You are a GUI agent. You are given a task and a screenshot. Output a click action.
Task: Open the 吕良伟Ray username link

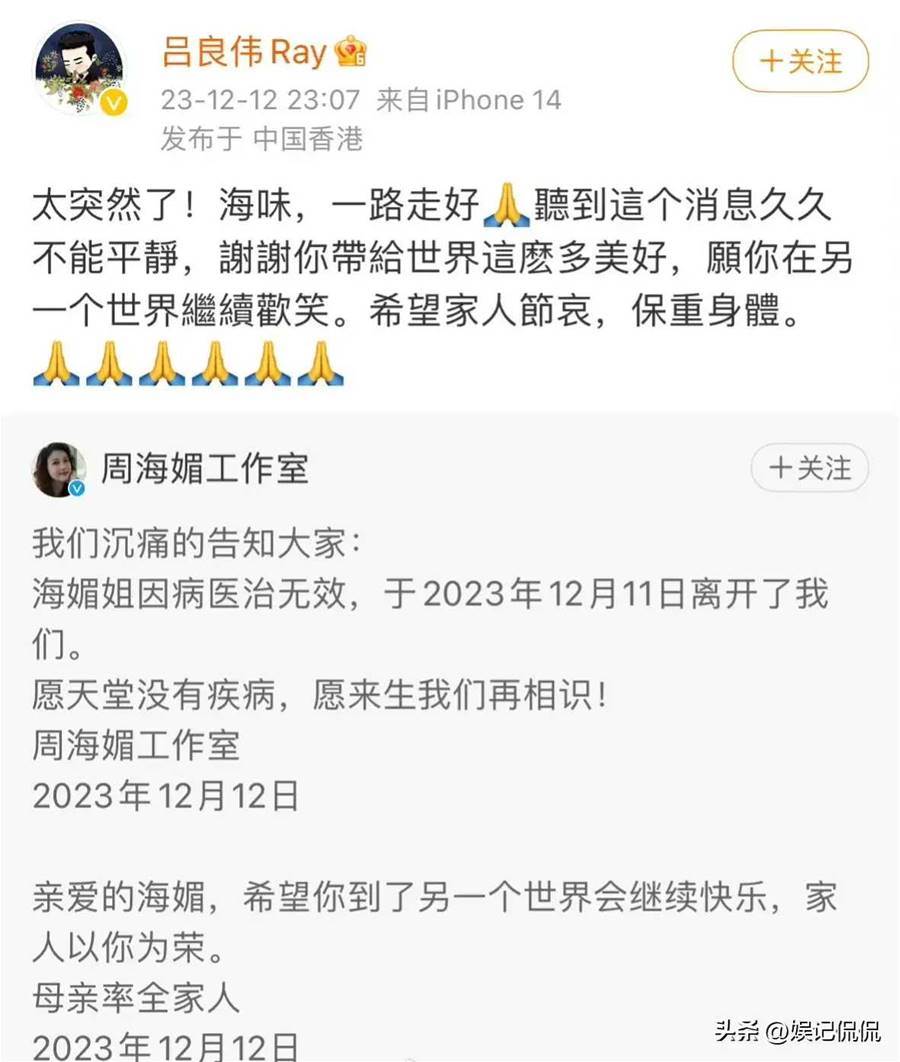tap(244, 52)
